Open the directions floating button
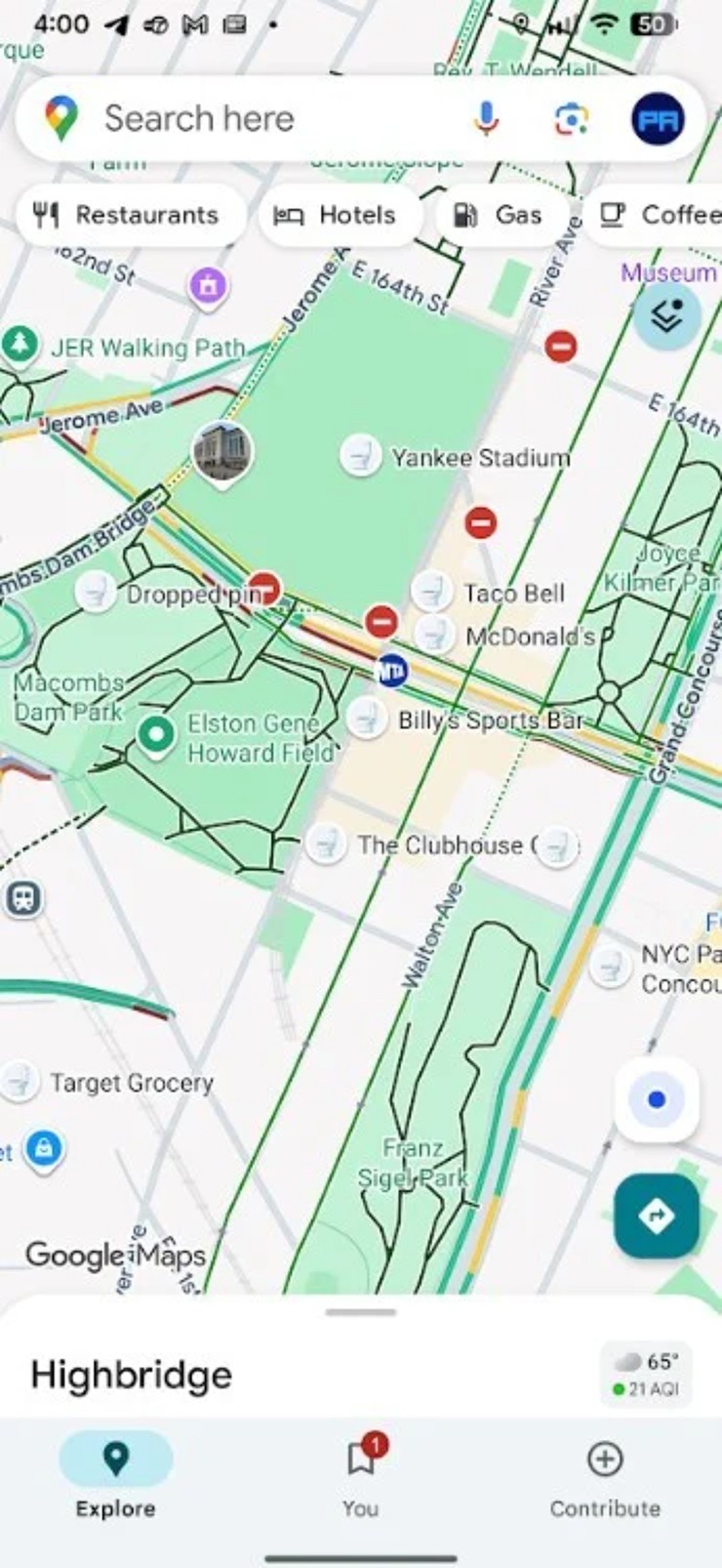The image size is (722, 1568). point(657,1216)
